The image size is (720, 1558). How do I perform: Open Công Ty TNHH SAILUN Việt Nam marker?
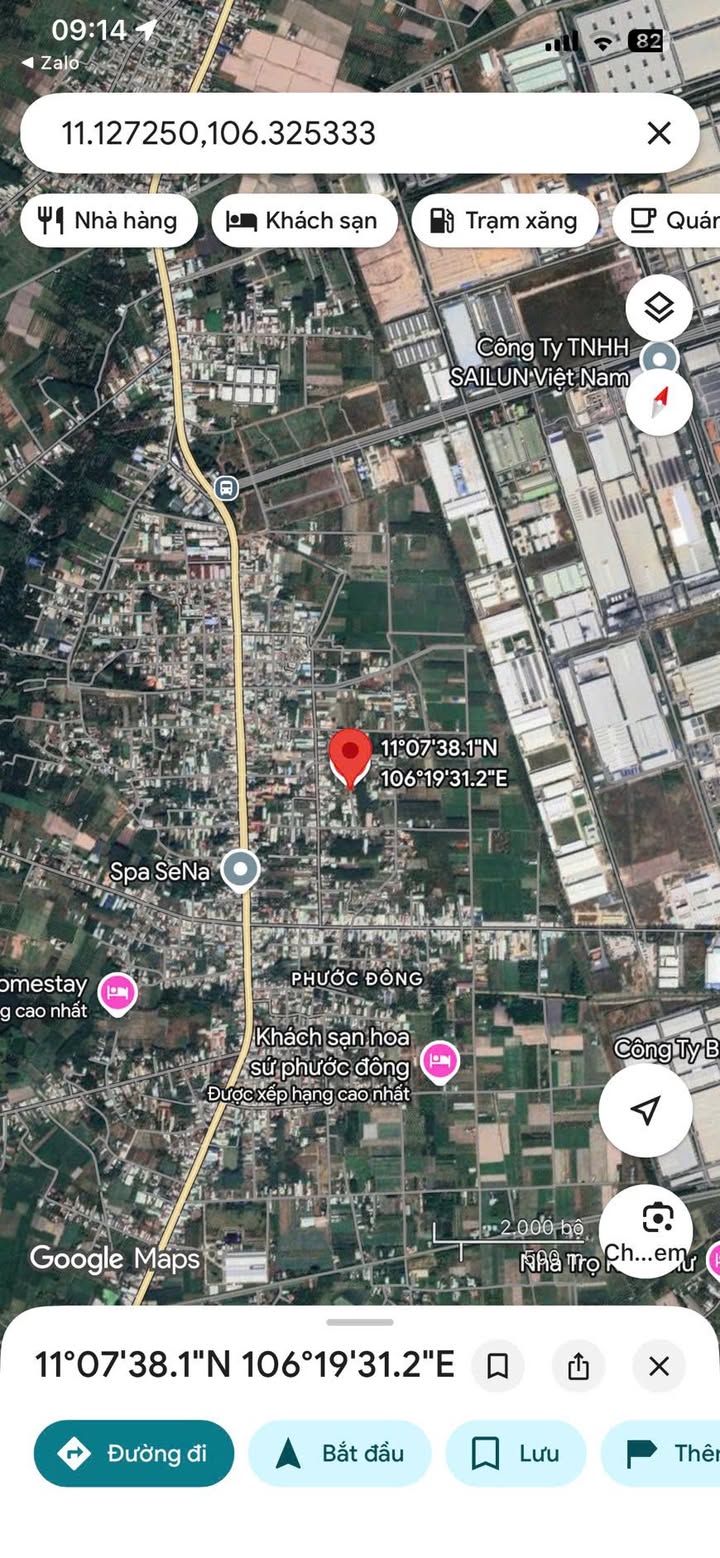(659, 358)
